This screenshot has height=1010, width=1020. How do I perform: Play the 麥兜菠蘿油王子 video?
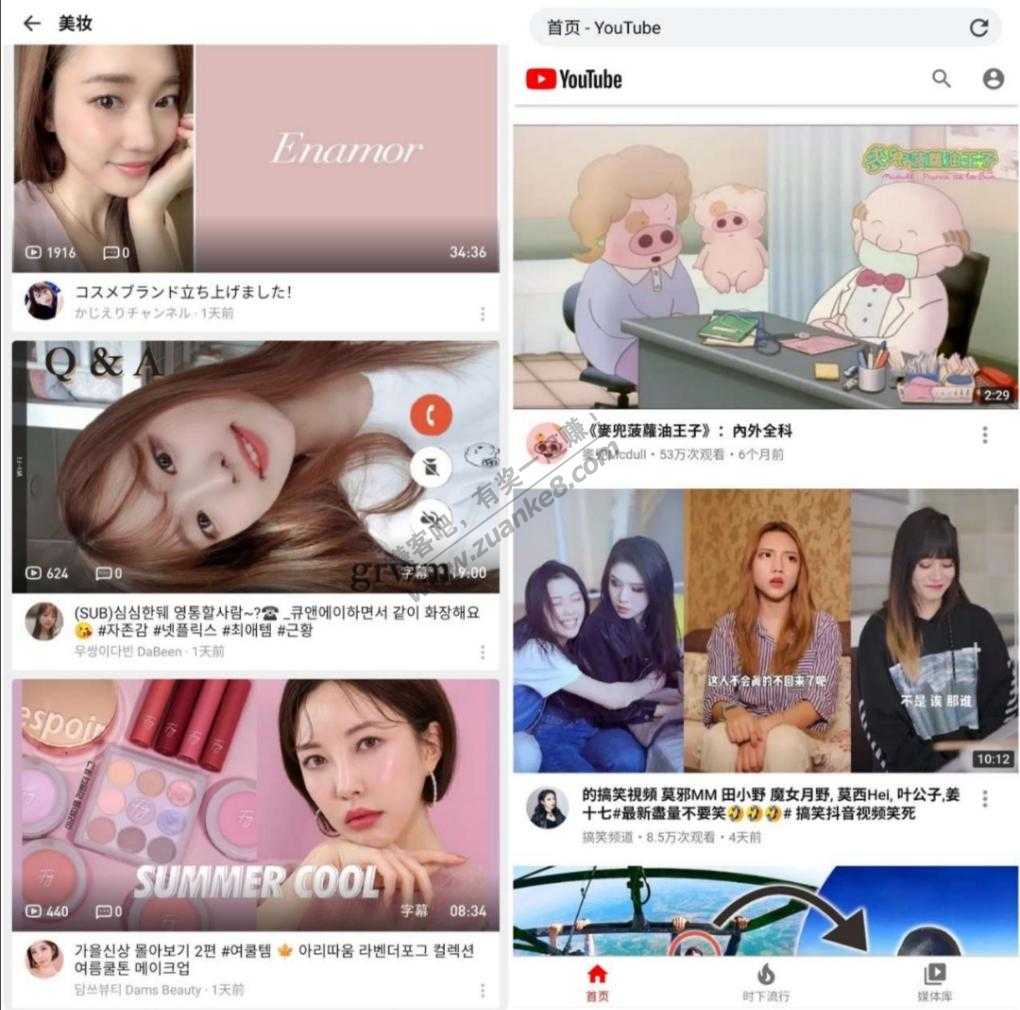765,266
